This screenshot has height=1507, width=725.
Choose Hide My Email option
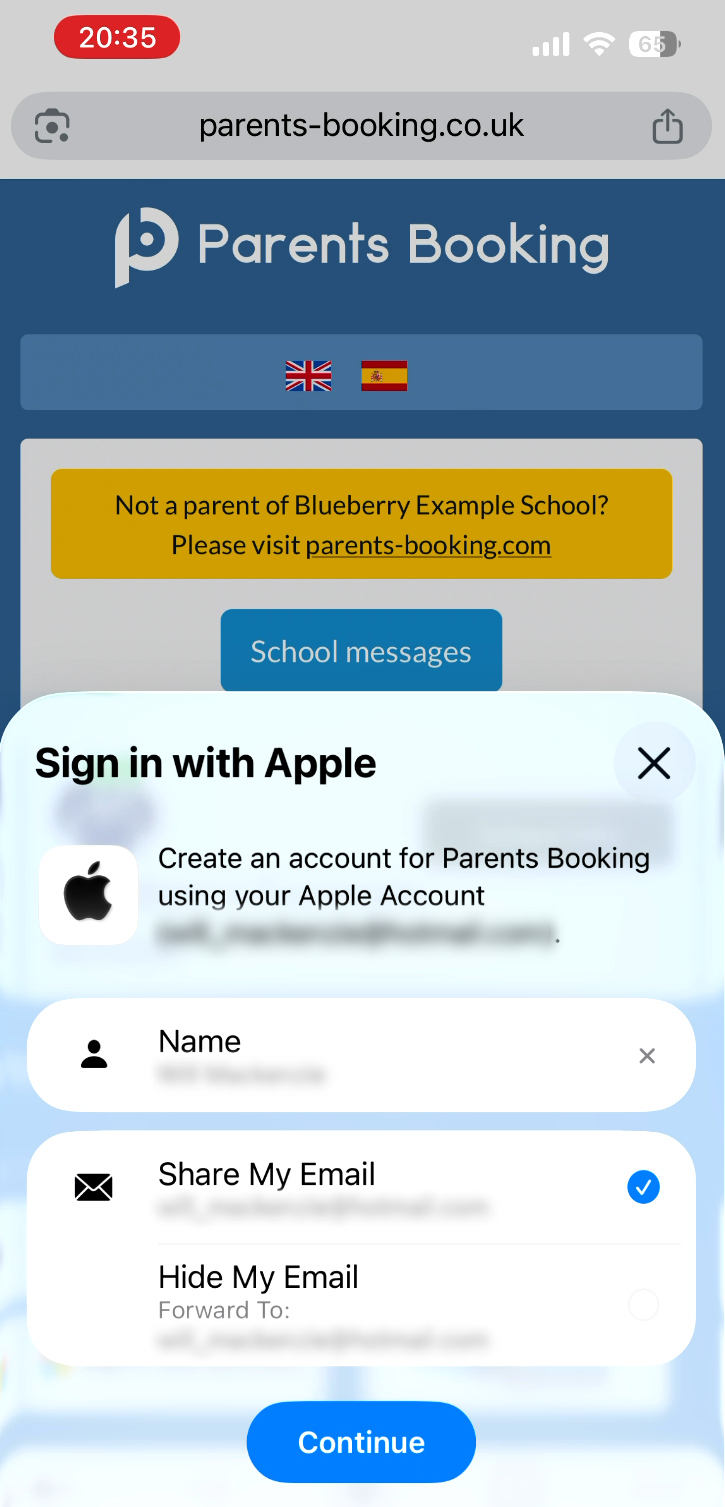click(643, 1305)
